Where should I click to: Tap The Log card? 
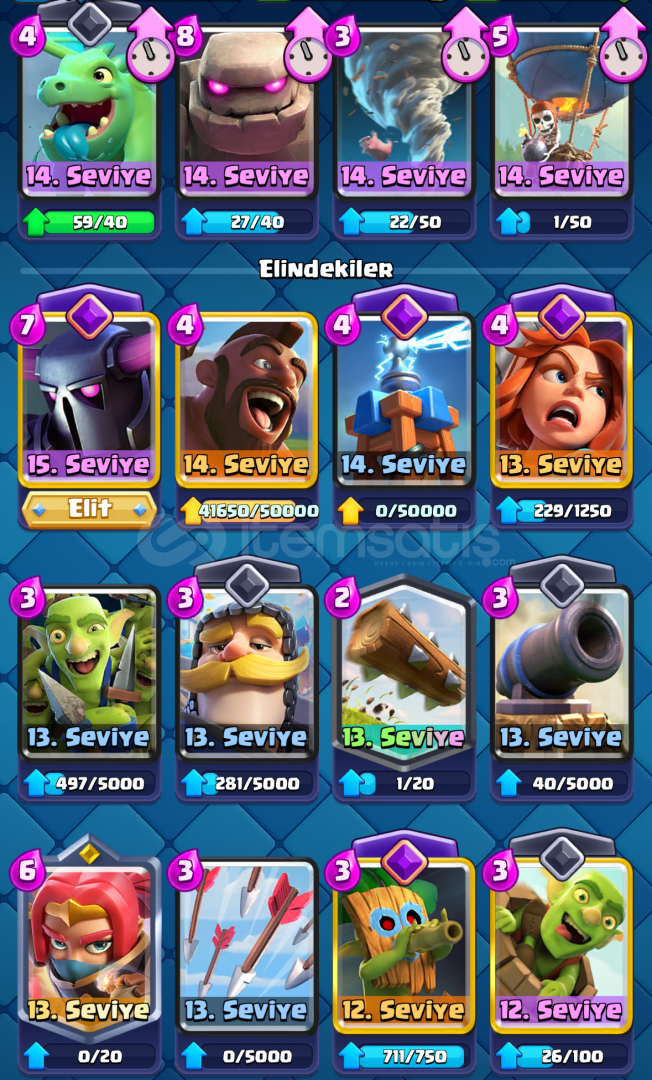click(404, 673)
